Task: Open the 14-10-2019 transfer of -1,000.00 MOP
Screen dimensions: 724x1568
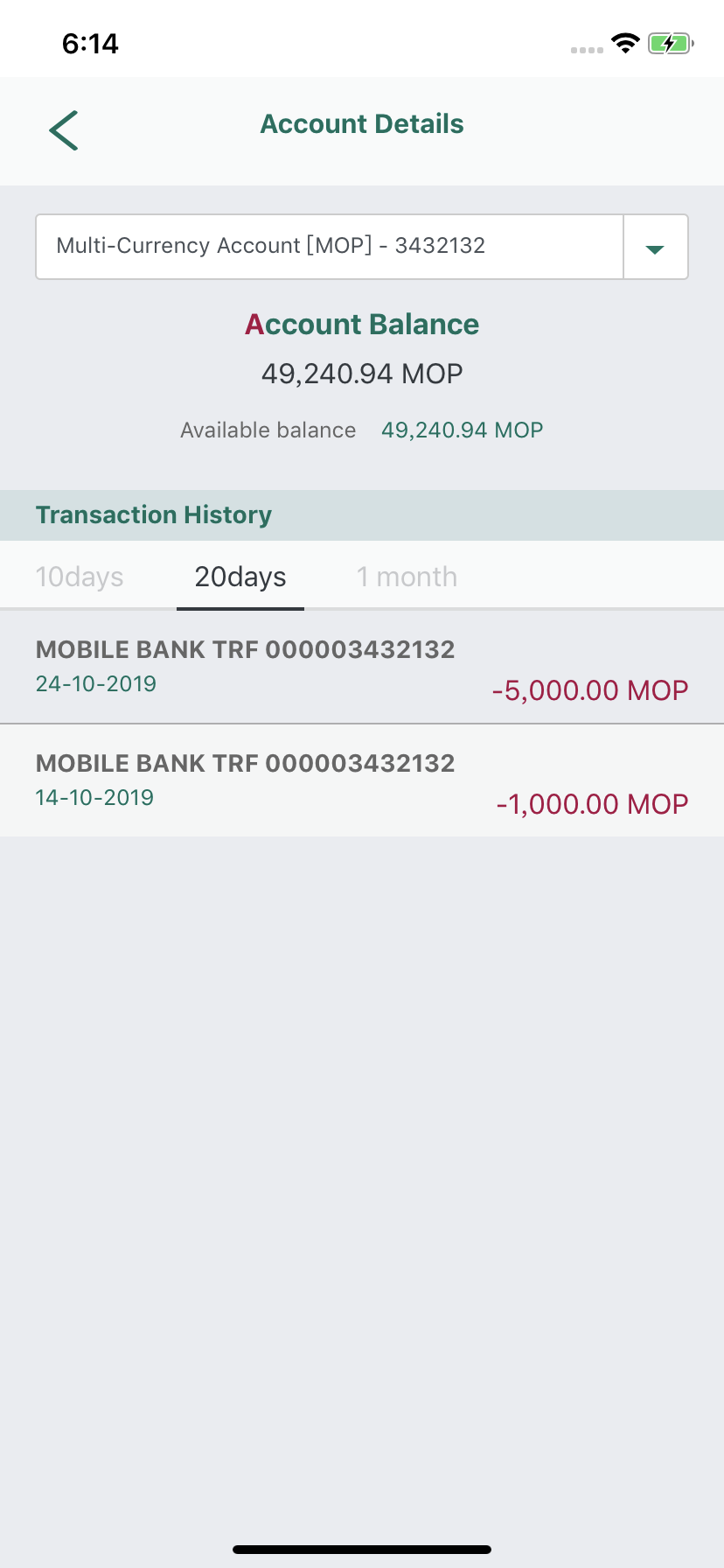Action: [x=362, y=780]
